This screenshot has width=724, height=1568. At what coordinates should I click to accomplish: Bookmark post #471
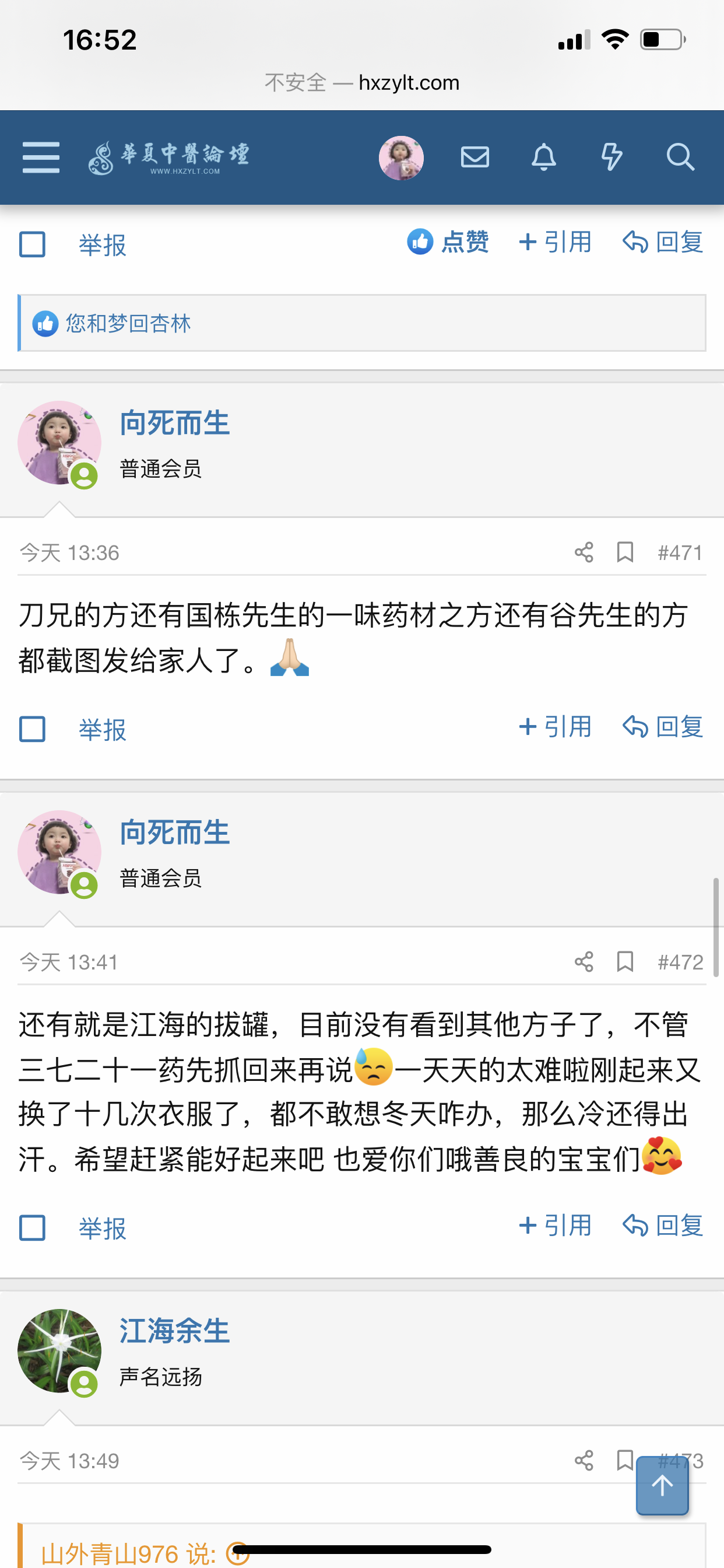point(625,552)
